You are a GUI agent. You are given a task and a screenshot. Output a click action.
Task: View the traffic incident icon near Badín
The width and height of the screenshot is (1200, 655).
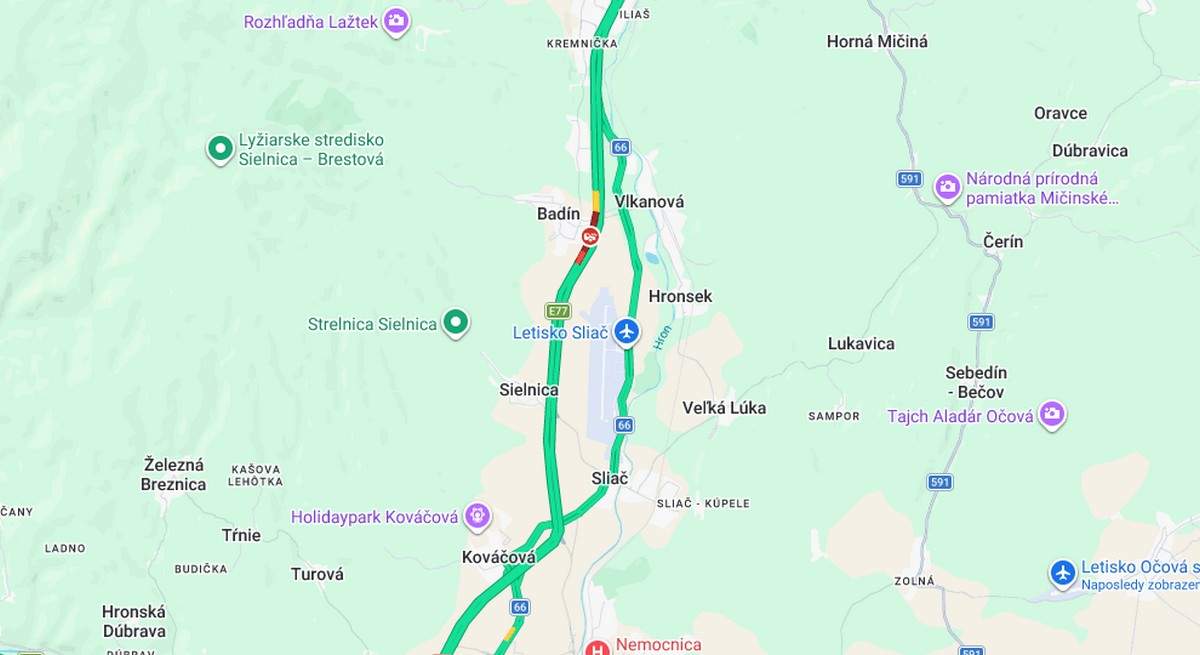pyautogui.click(x=590, y=236)
